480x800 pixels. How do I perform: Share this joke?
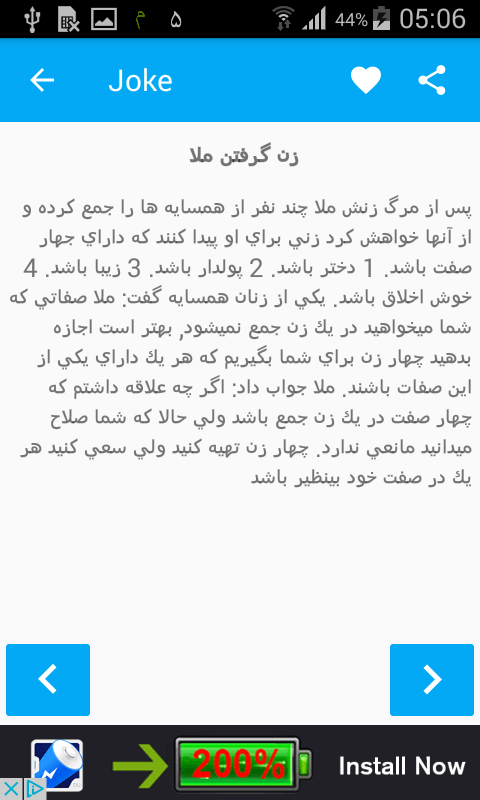[432, 80]
